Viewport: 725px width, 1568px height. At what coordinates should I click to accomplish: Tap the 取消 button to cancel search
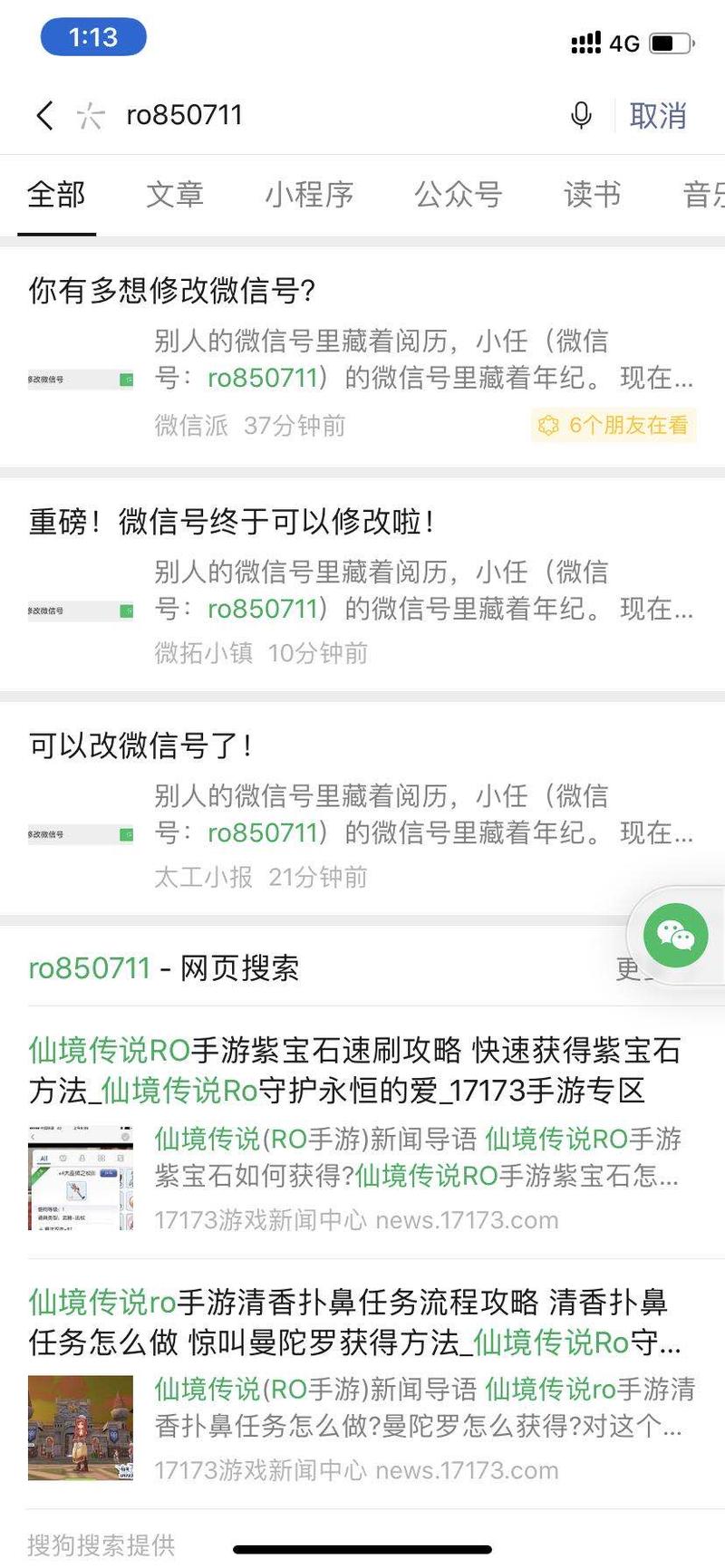[x=660, y=118]
